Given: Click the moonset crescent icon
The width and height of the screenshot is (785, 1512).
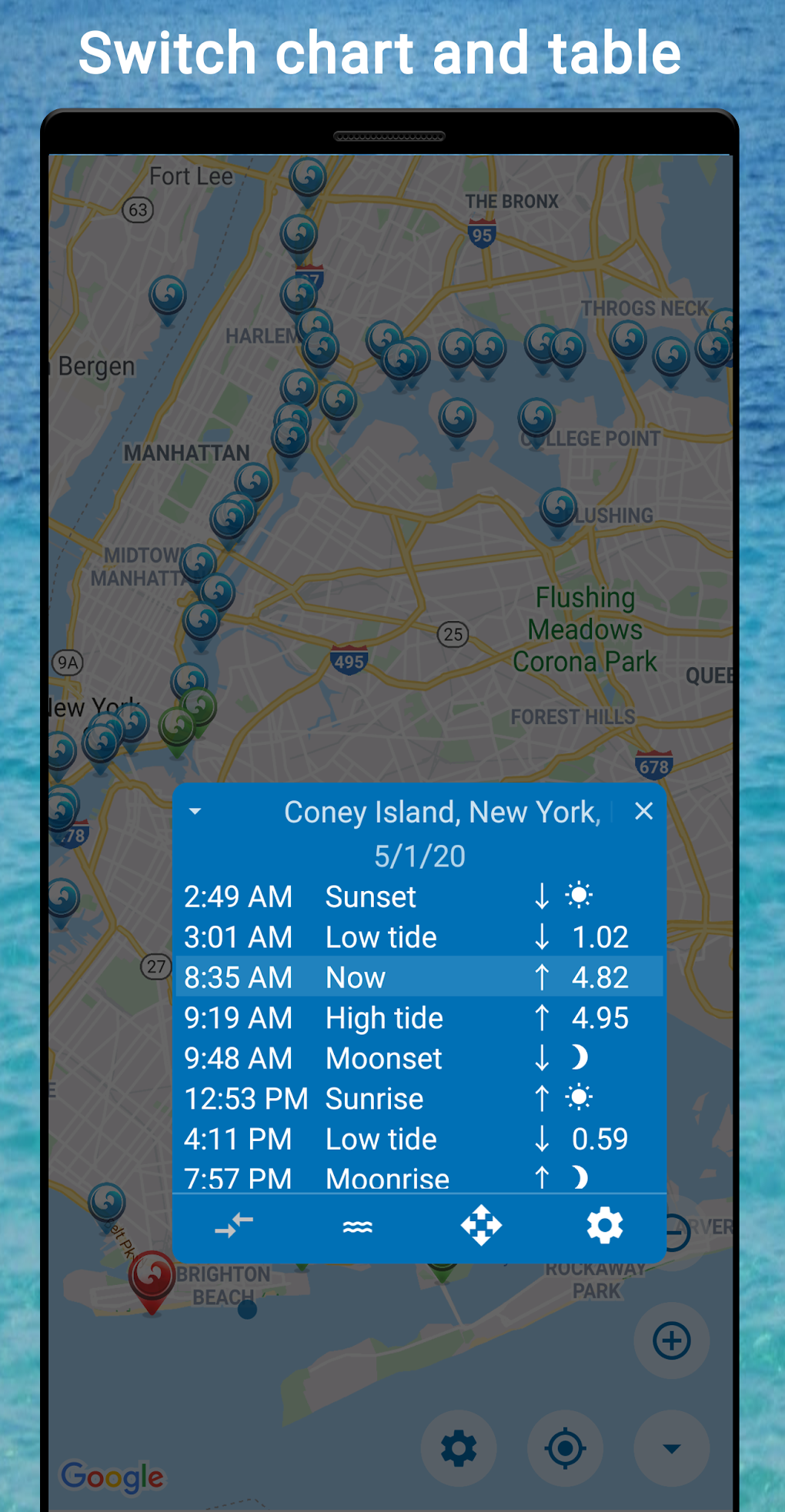Looking at the screenshot, I should (x=579, y=1058).
